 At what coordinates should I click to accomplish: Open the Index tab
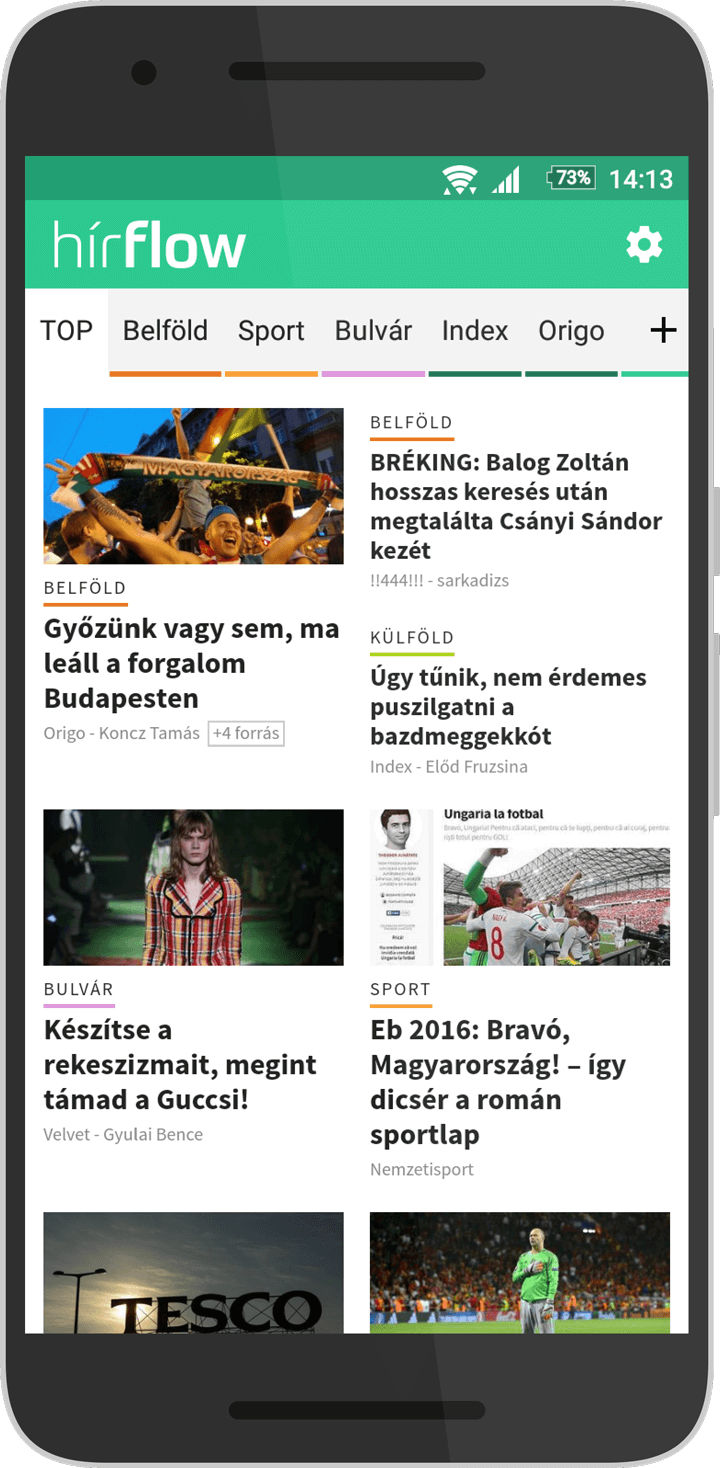[475, 331]
